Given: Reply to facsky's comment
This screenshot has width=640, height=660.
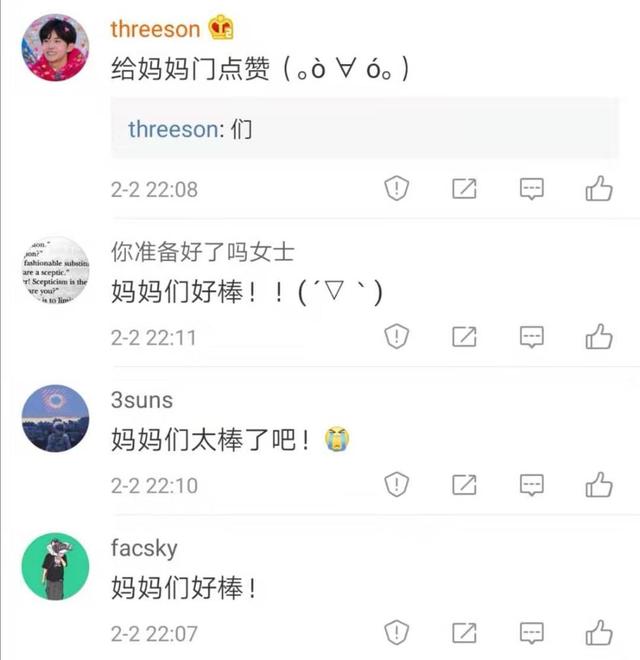Looking at the screenshot, I should (x=532, y=632).
